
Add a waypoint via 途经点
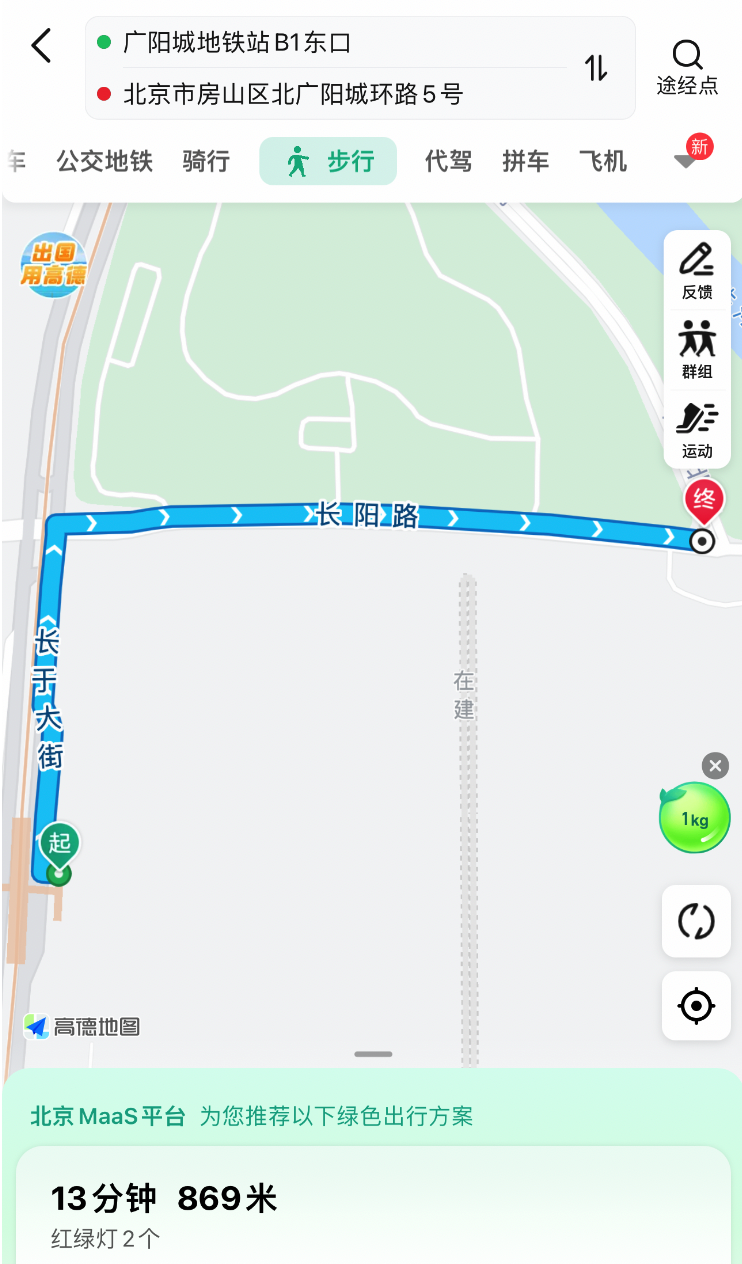[x=687, y=67]
